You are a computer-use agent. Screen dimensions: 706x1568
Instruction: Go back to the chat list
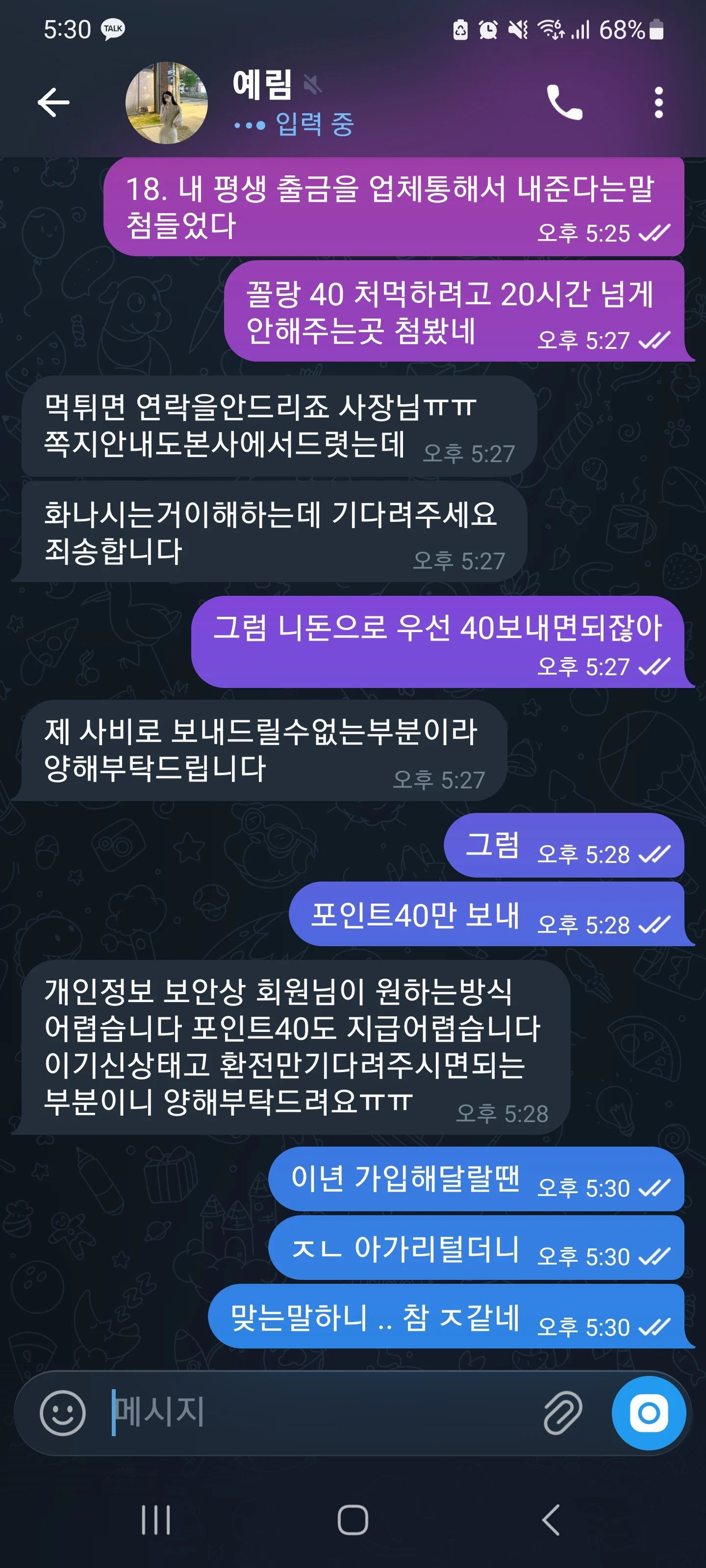click(53, 102)
